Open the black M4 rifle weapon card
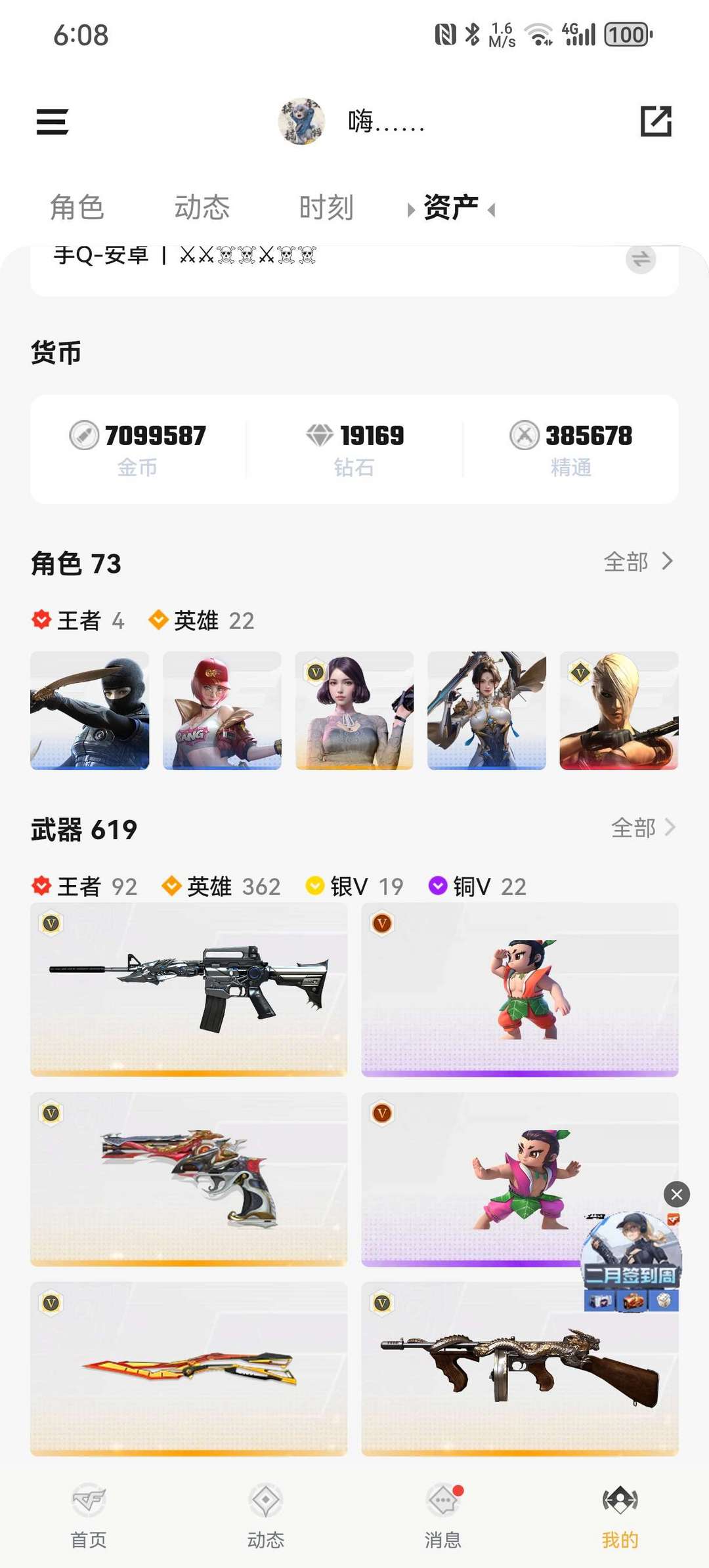709x1568 pixels. [189, 989]
